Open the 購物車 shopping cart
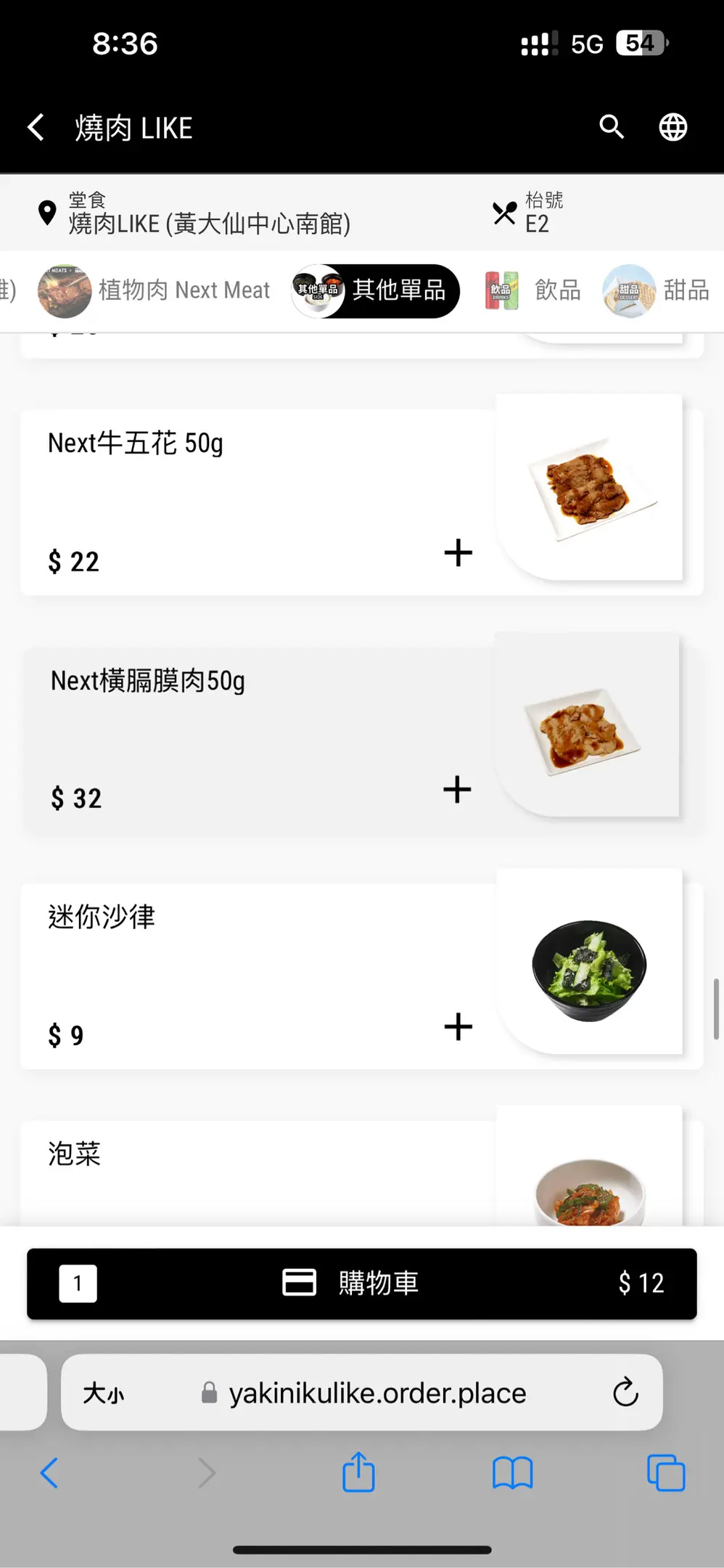This screenshot has height=1568, width=724. pyautogui.click(x=362, y=1283)
